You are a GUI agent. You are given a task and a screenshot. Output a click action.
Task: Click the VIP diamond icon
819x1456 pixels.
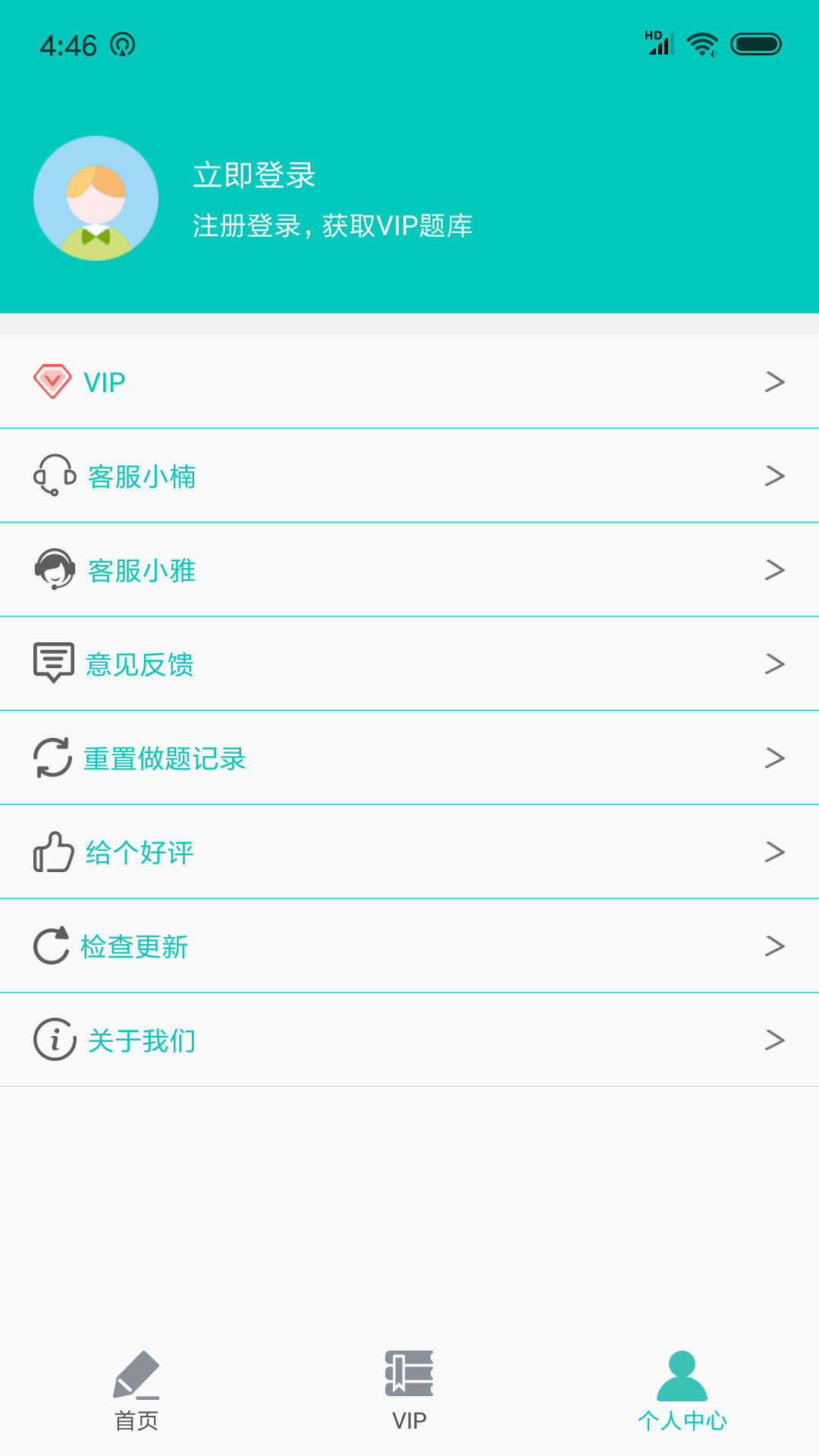50,381
